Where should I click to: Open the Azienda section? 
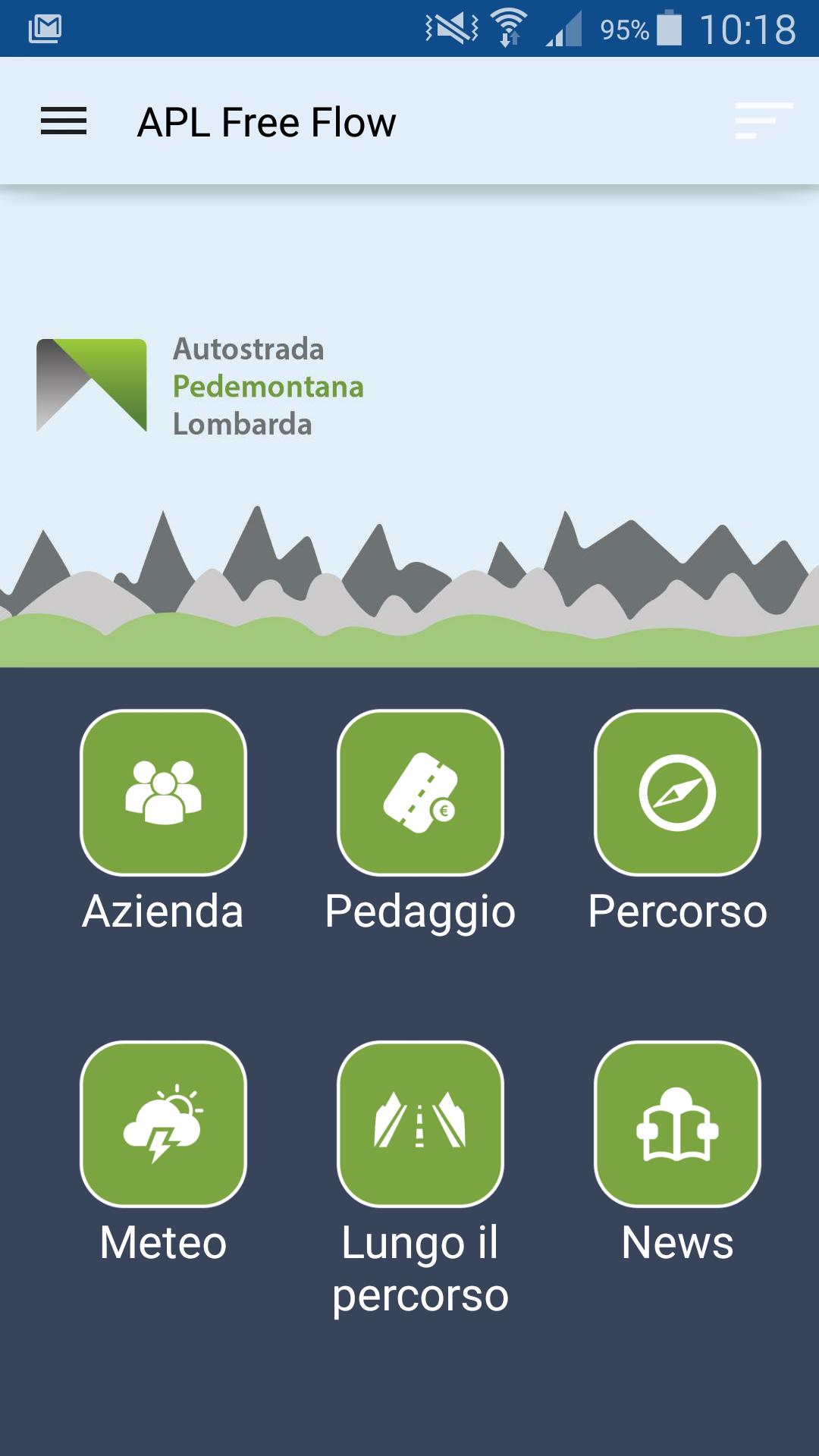click(x=163, y=792)
